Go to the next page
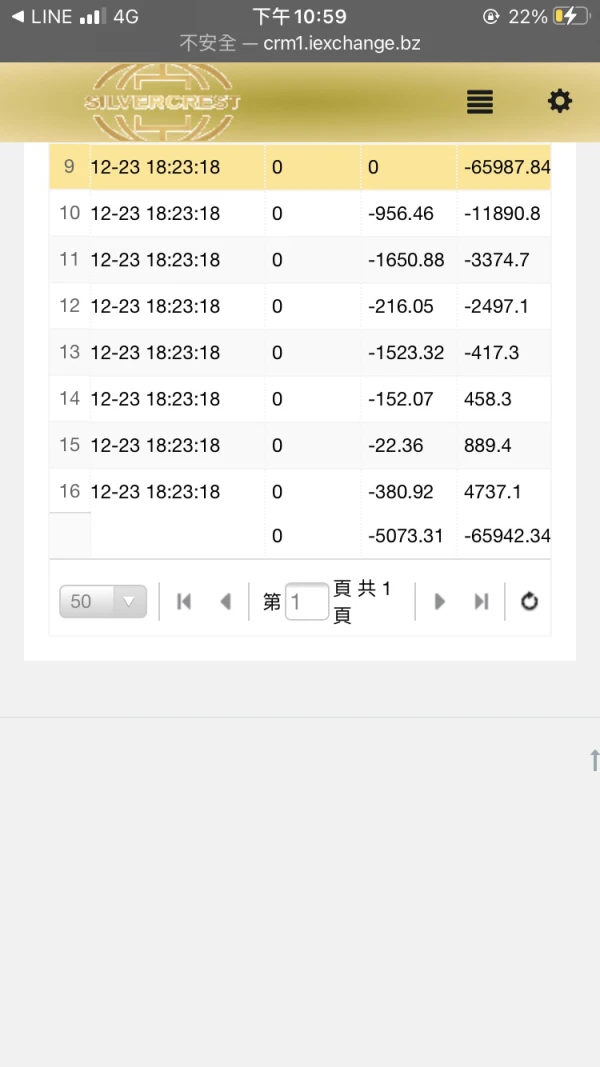This screenshot has height=1067, width=600. pyautogui.click(x=439, y=601)
